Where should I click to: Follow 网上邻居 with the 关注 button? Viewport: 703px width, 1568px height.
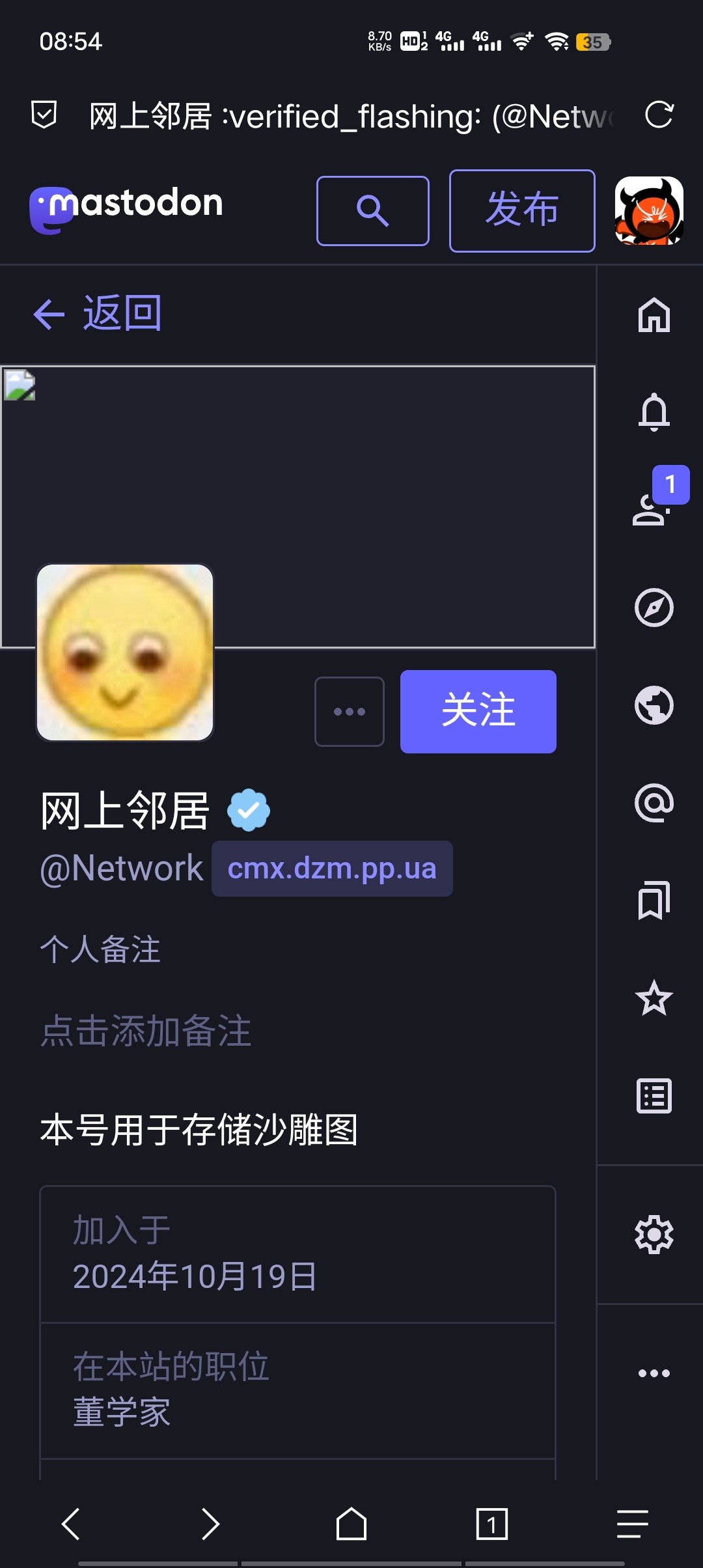478,711
